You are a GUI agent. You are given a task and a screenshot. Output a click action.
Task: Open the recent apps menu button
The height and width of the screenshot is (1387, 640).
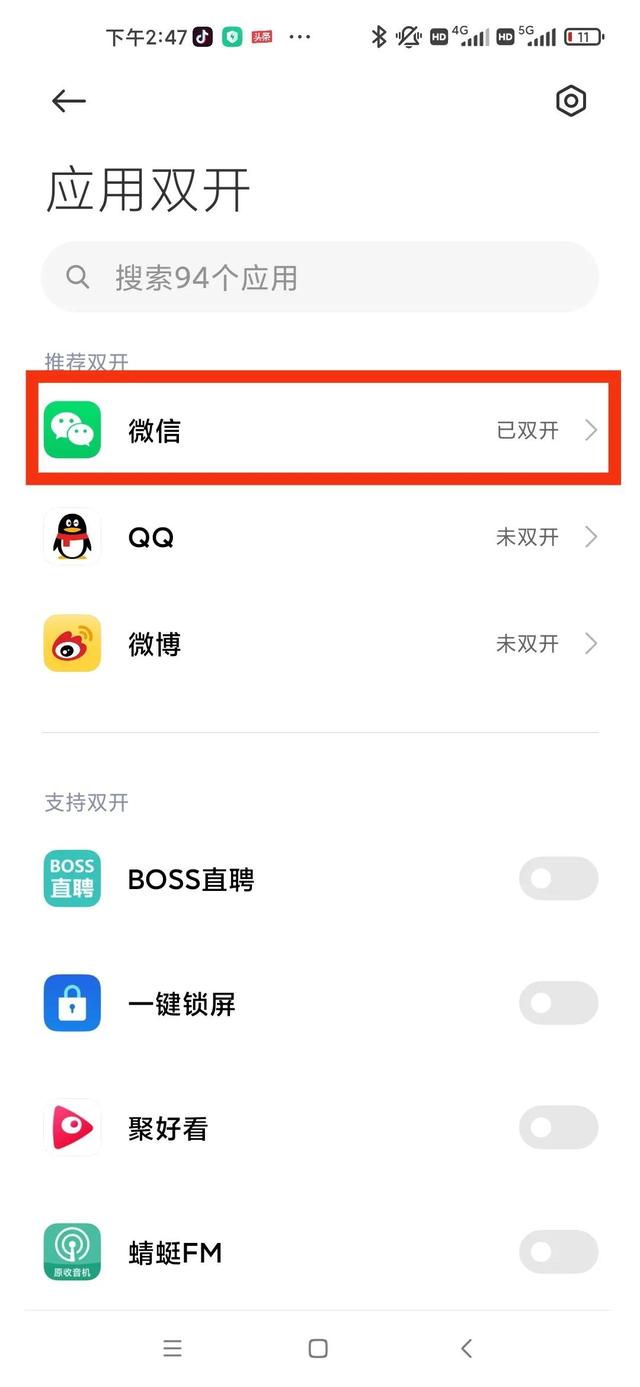coord(172,1348)
